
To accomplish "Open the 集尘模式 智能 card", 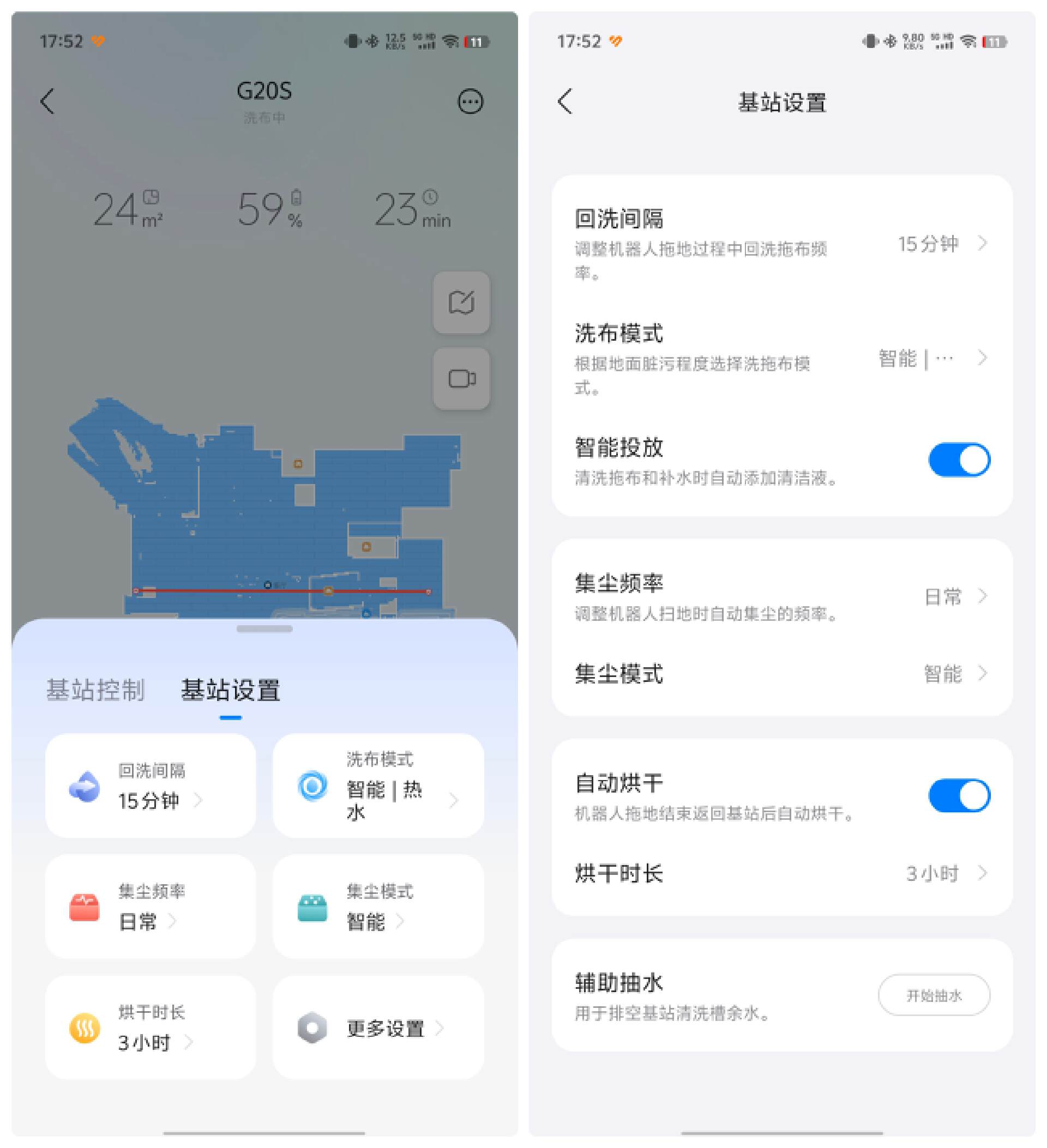I will point(378,907).
